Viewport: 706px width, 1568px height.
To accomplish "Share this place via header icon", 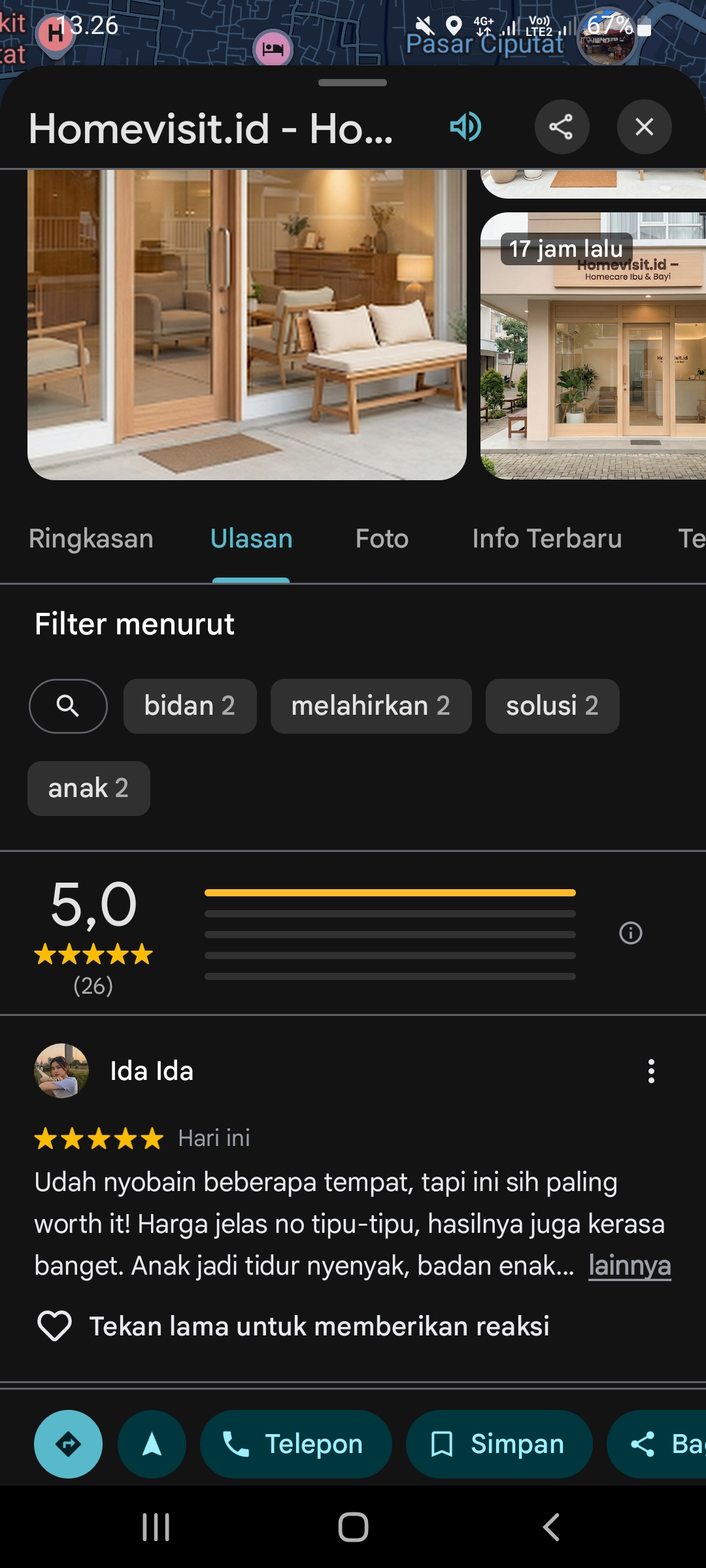I will 562,127.
